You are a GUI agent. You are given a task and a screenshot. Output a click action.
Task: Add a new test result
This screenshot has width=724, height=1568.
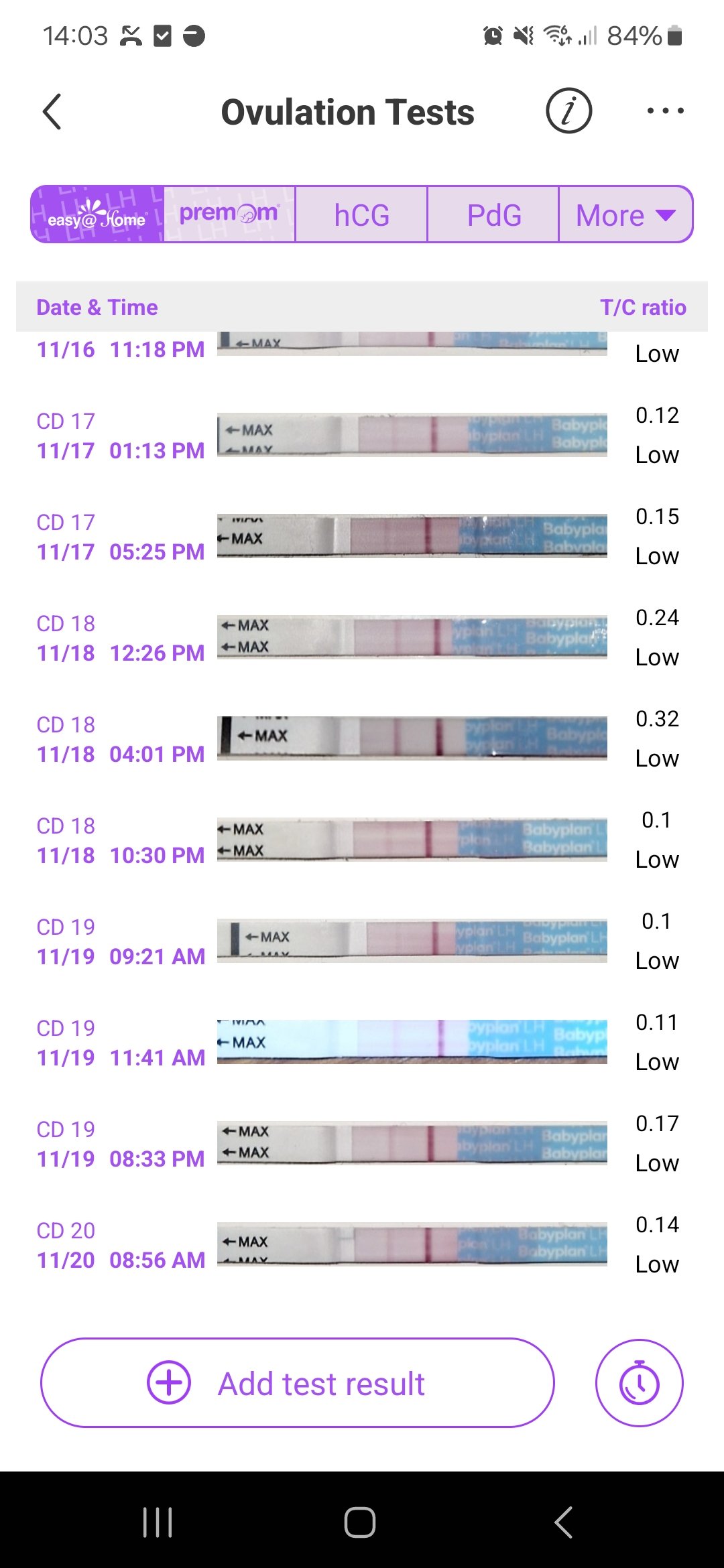(x=298, y=1383)
